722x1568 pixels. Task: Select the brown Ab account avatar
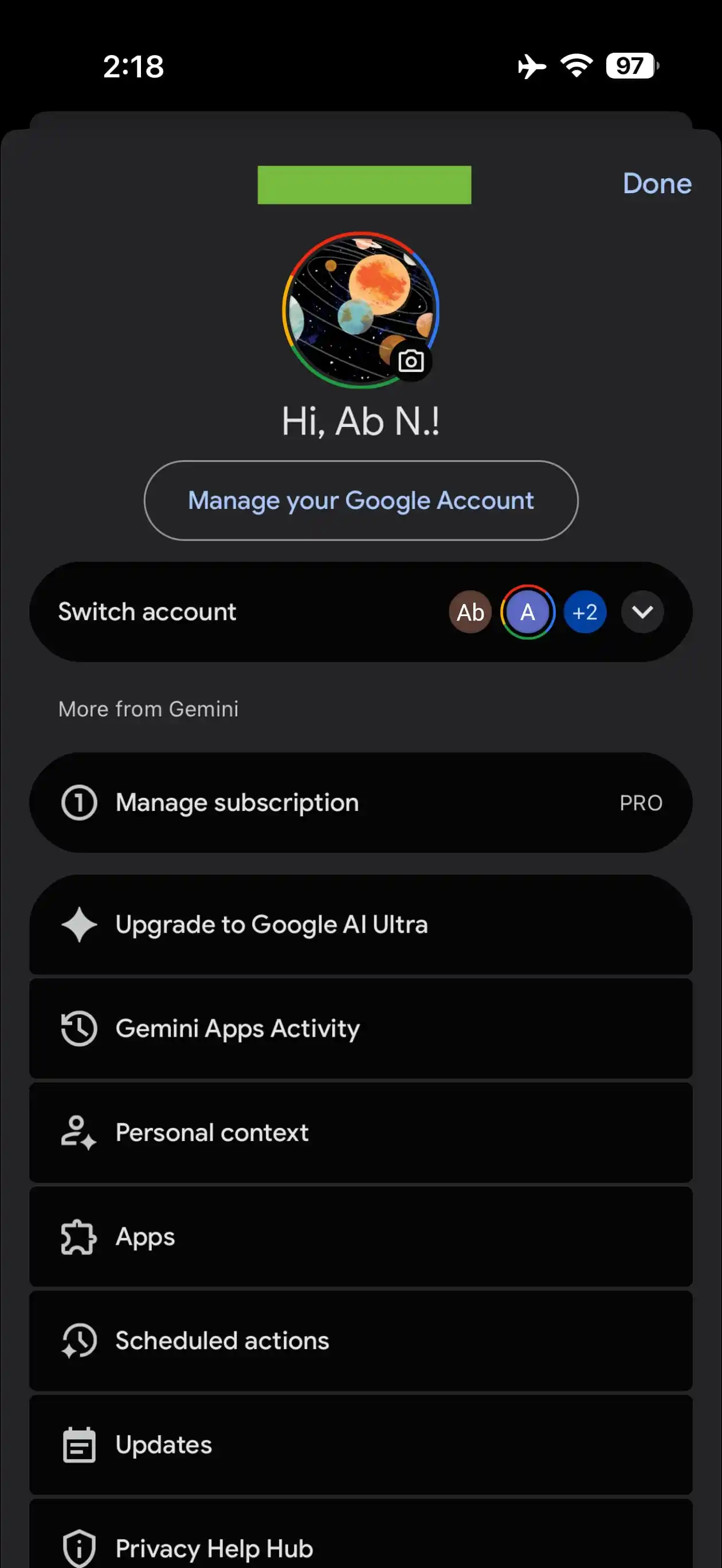[x=470, y=611]
